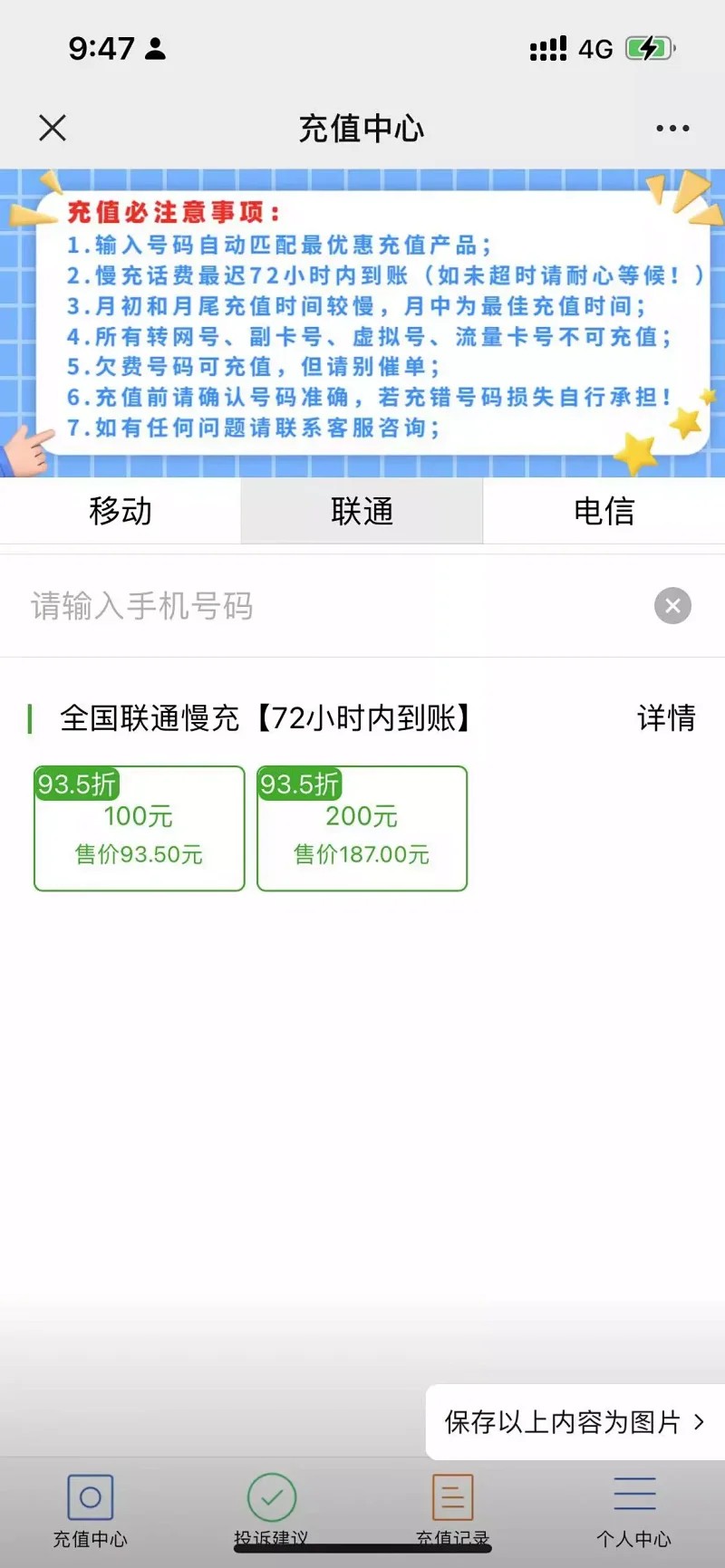Clear the phone number field
Image resolution: width=725 pixels, height=1568 pixels.
(x=672, y=606)
